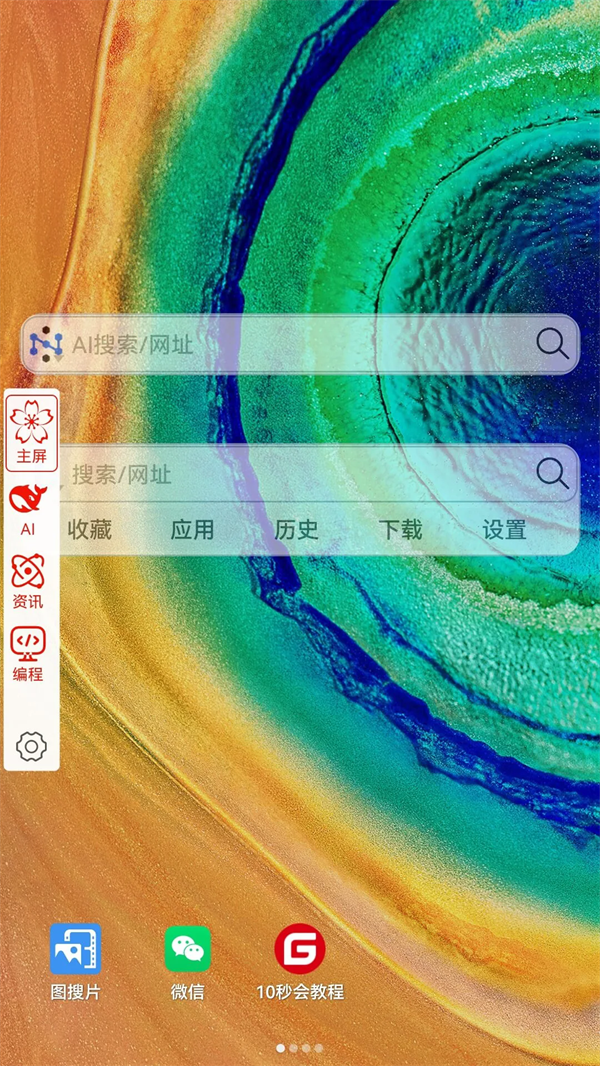Open 下载 downloads

click(x=400, y=530)
